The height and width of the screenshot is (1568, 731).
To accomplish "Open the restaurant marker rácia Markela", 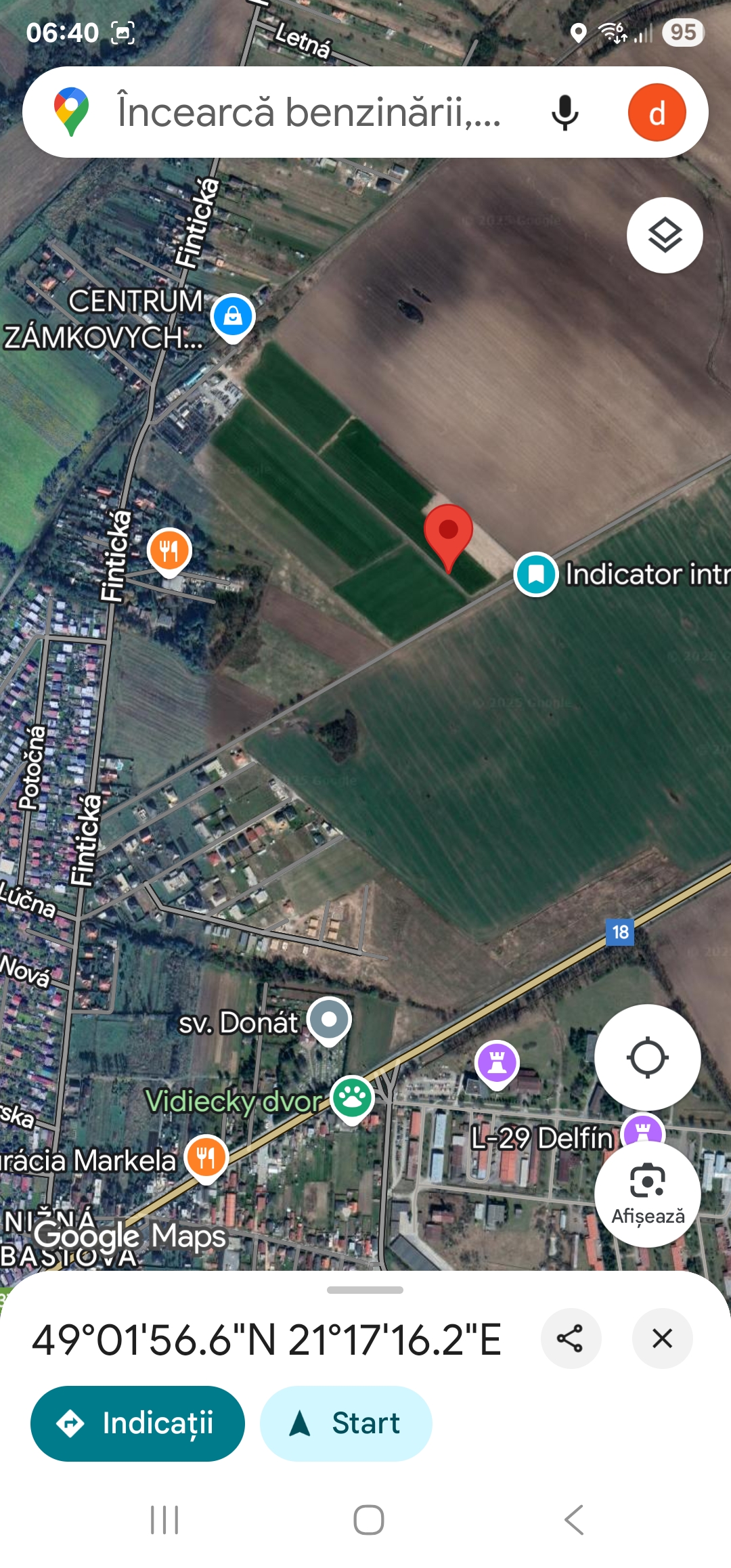I will (206, 1158).
